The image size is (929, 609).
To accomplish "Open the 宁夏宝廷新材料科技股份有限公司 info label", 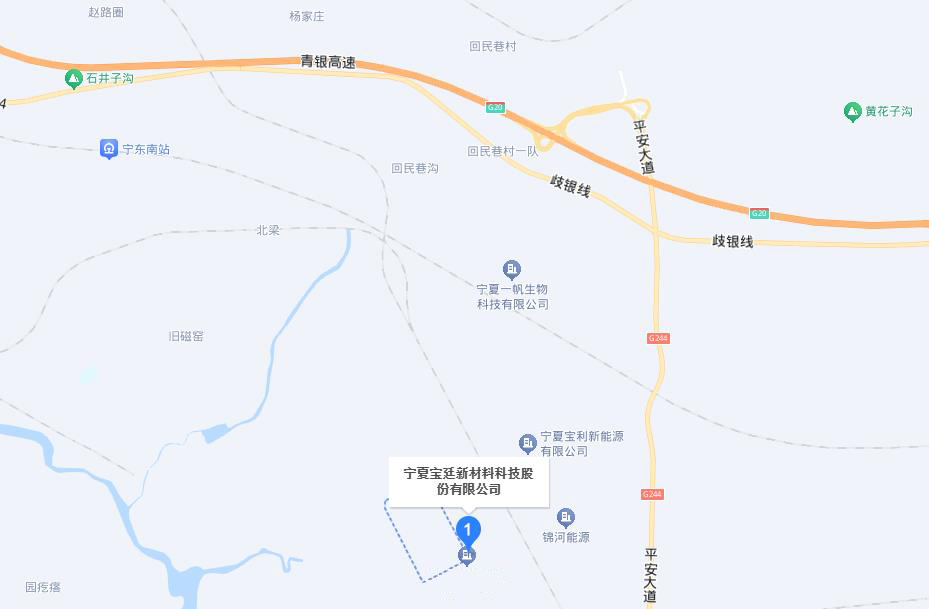I will point(468,481).
